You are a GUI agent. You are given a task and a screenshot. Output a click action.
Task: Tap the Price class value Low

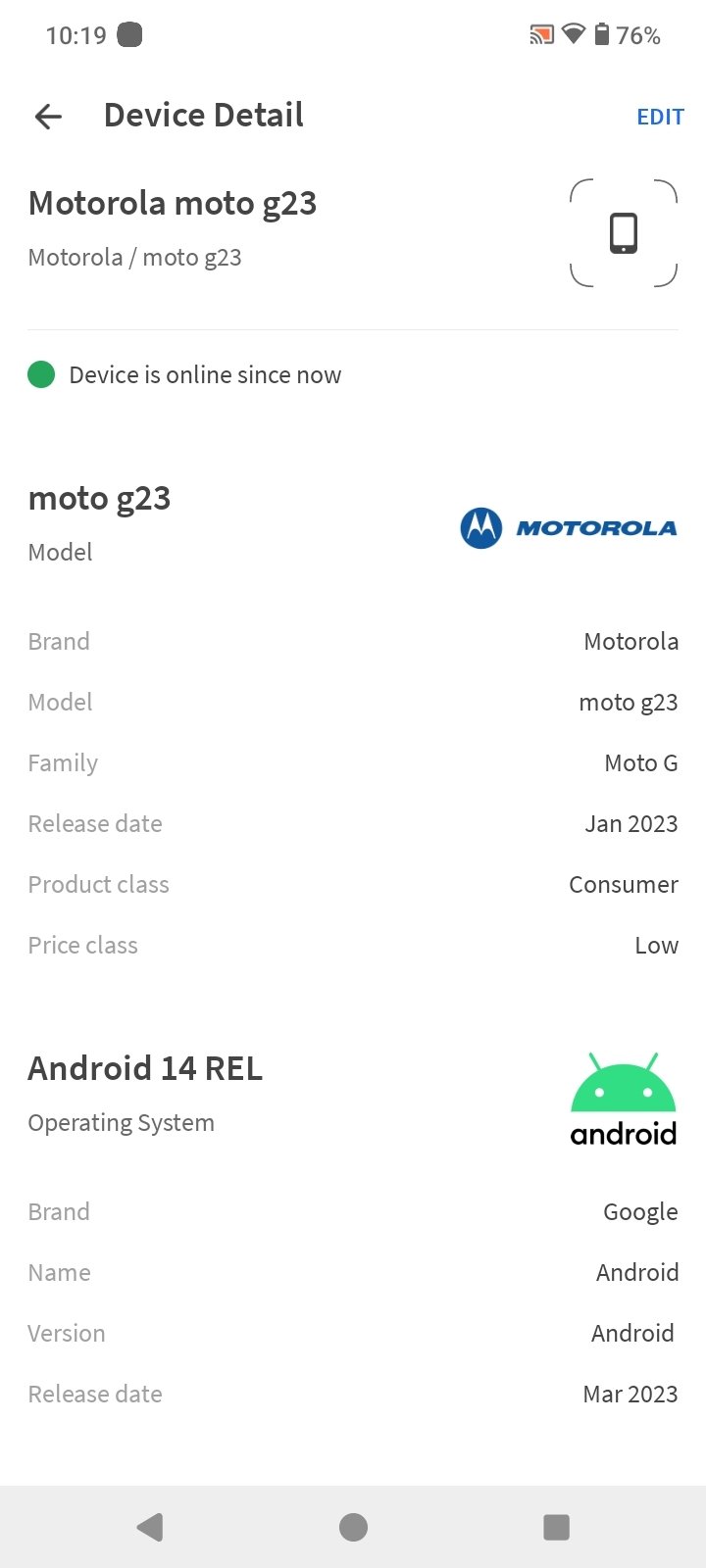656,945
